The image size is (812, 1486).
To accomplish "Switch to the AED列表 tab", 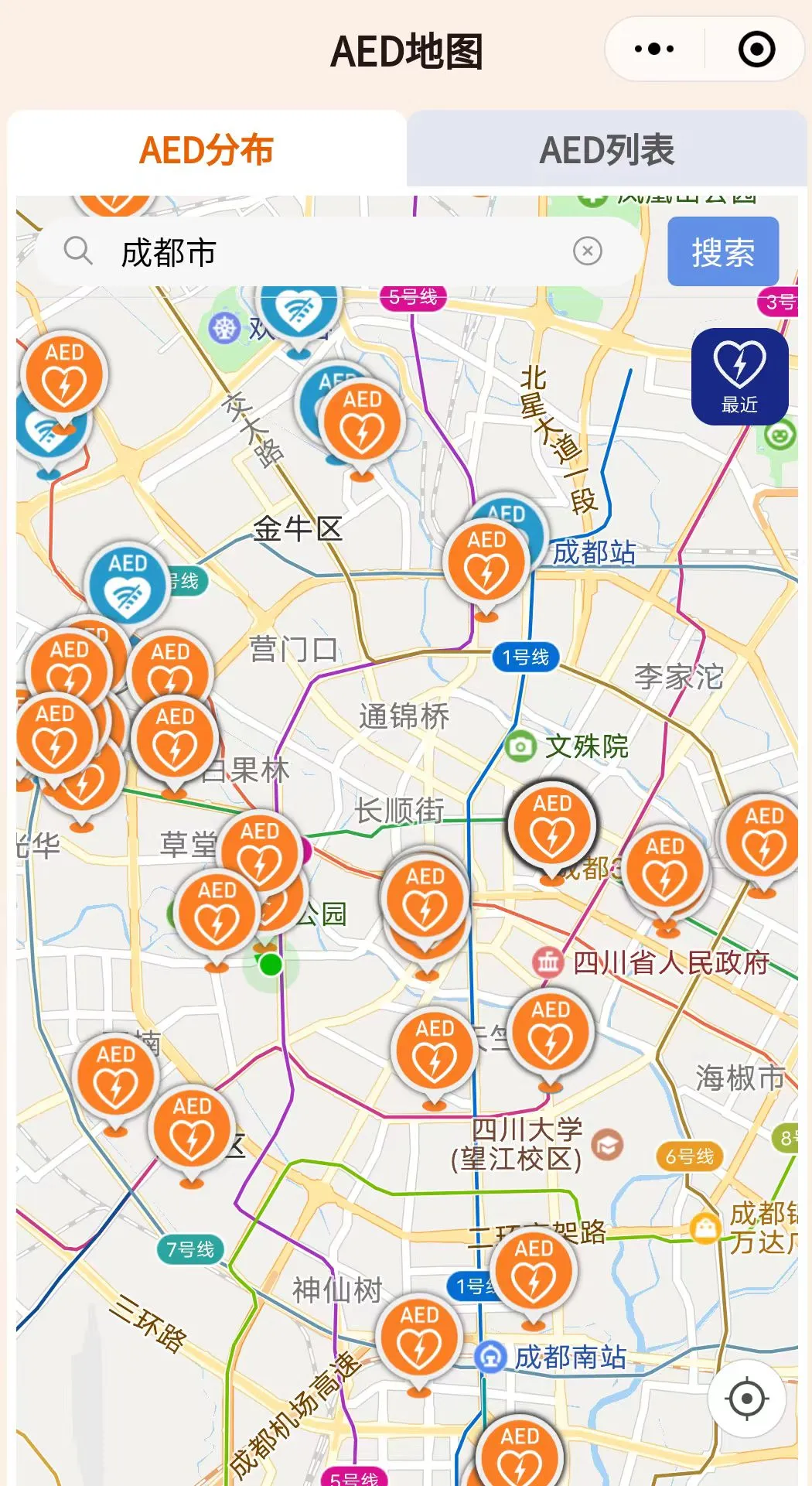I will (x=607, y=150).
